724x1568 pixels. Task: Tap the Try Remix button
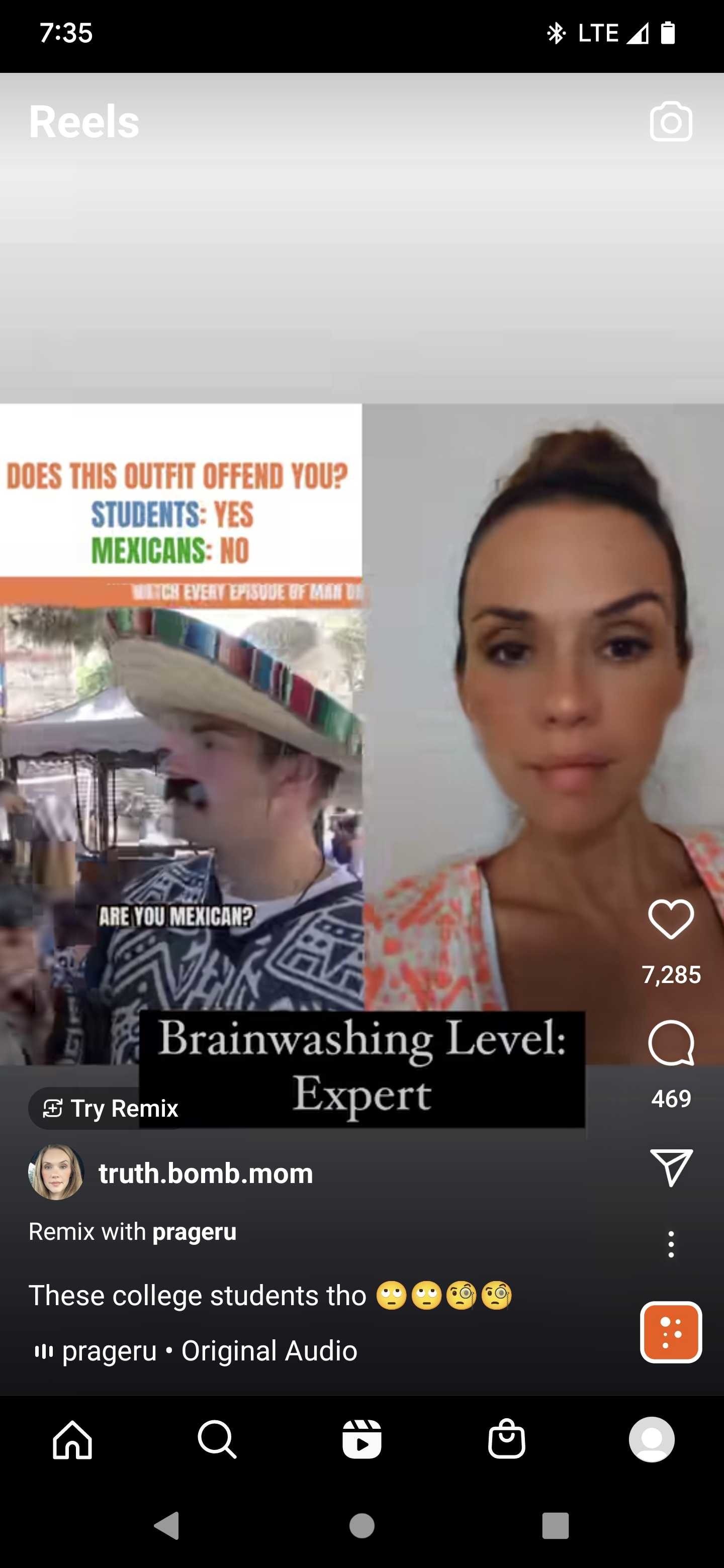tap(111, 1109)
